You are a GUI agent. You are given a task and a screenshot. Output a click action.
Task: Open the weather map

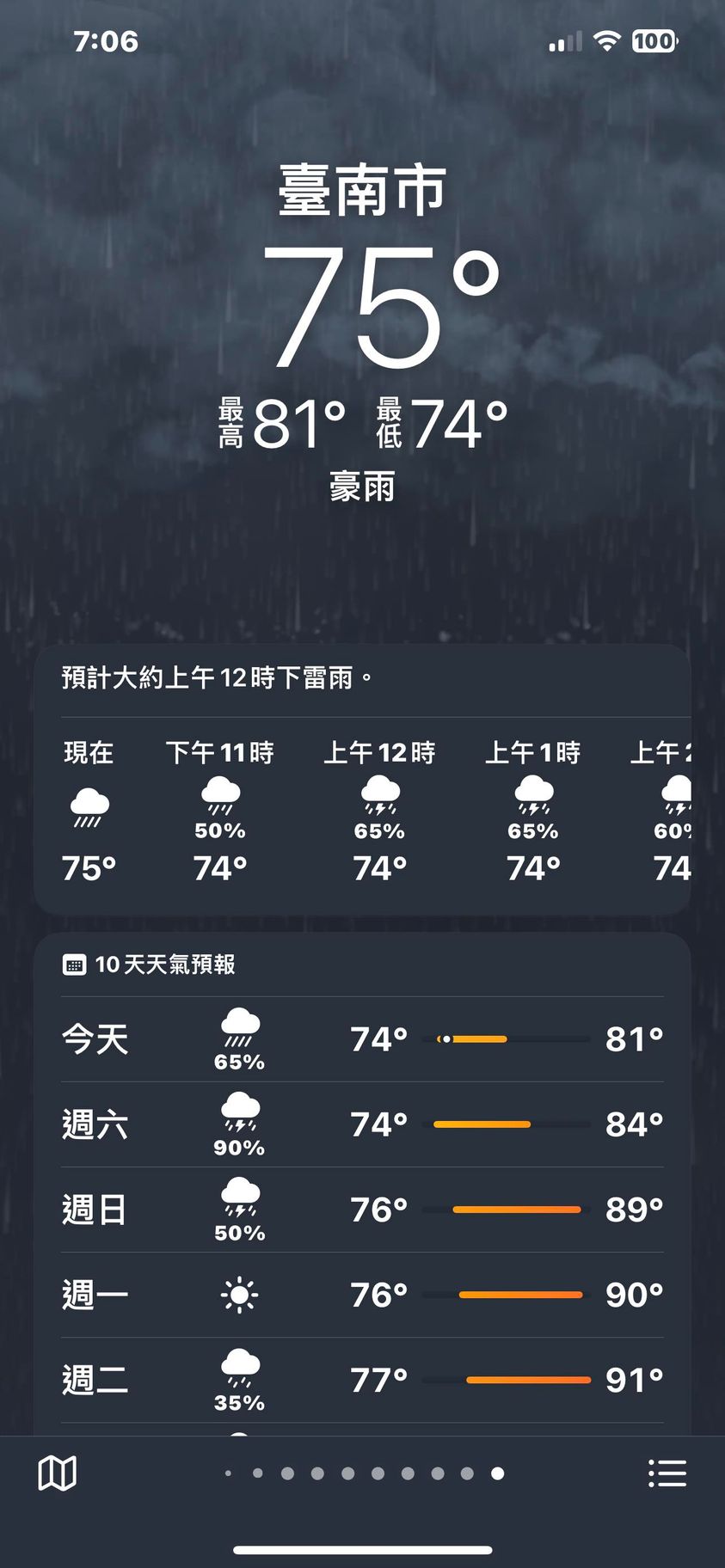[x=58, y=1473]
